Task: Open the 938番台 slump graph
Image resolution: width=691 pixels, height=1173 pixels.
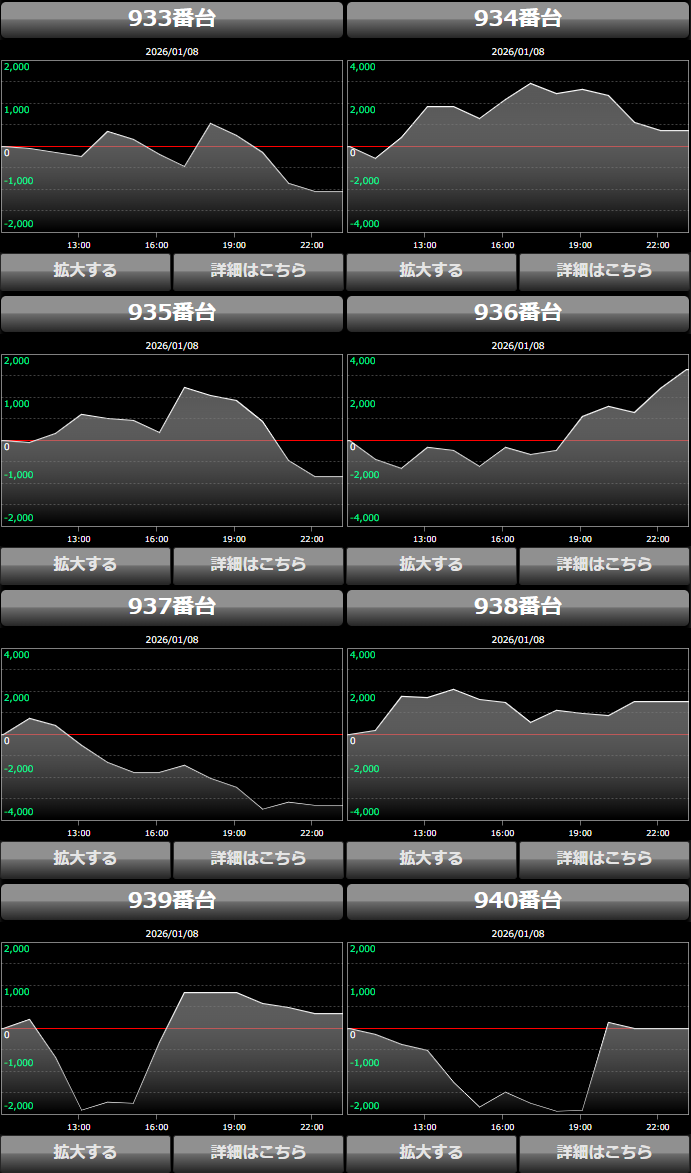Action: point(518,734)
